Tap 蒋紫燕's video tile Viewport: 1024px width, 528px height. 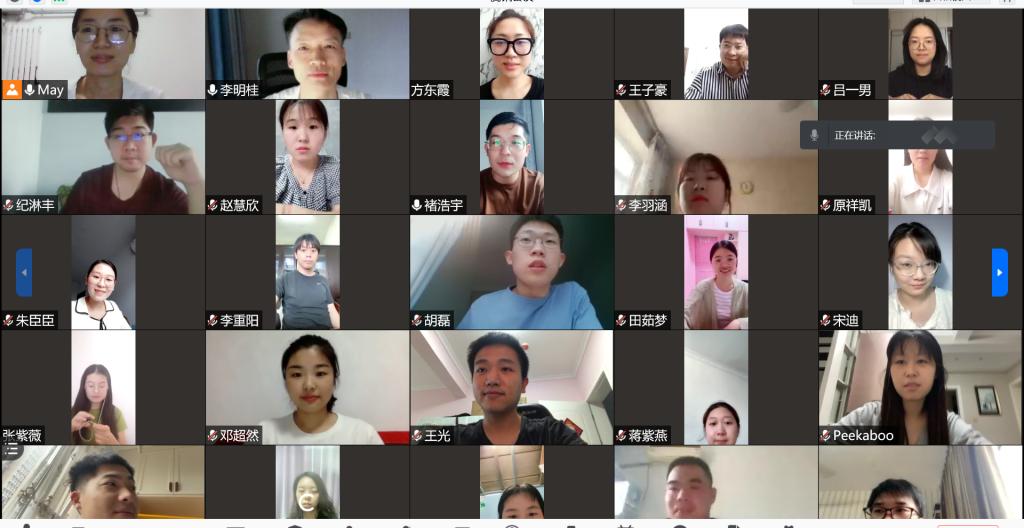[x=715, y=385]
